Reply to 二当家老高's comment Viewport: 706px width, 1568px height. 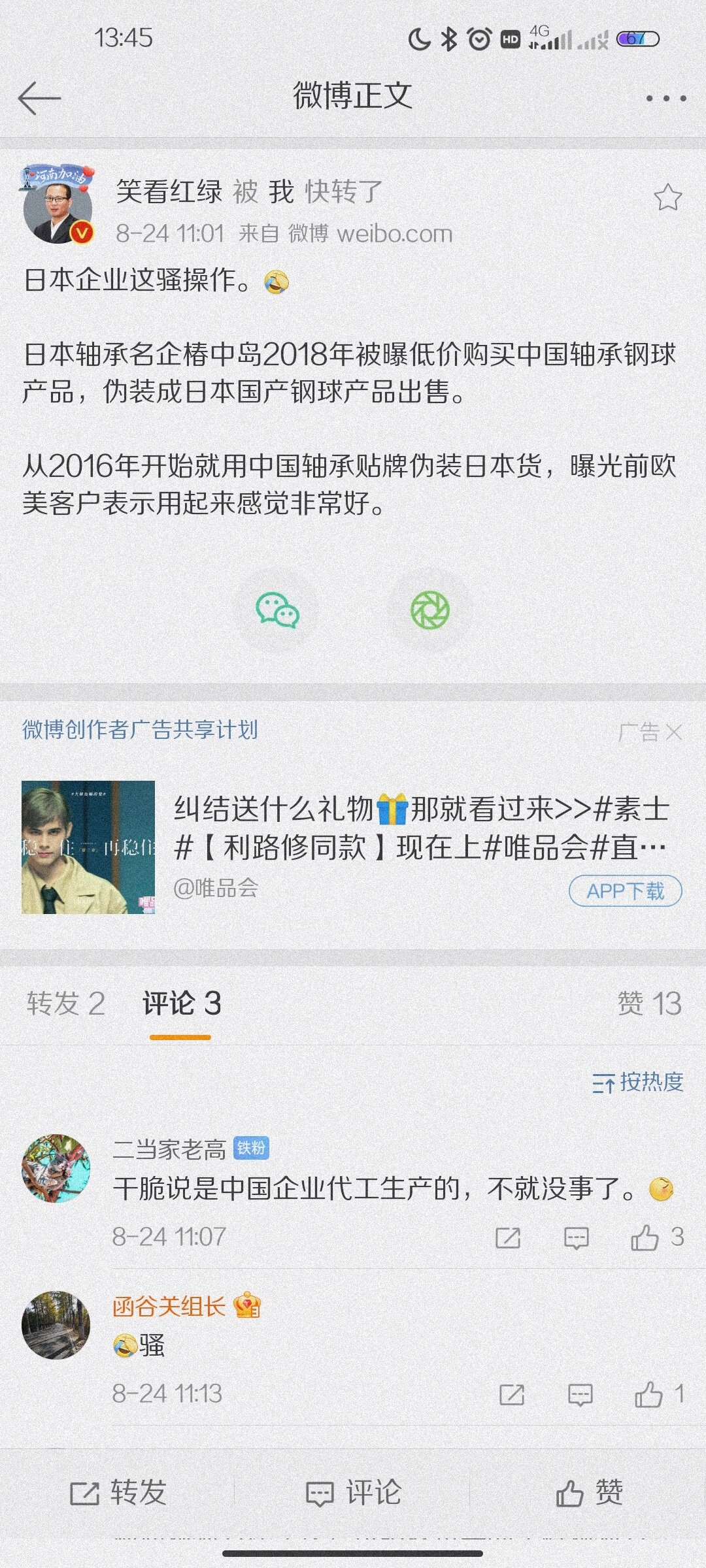(x=576, y=1237)
